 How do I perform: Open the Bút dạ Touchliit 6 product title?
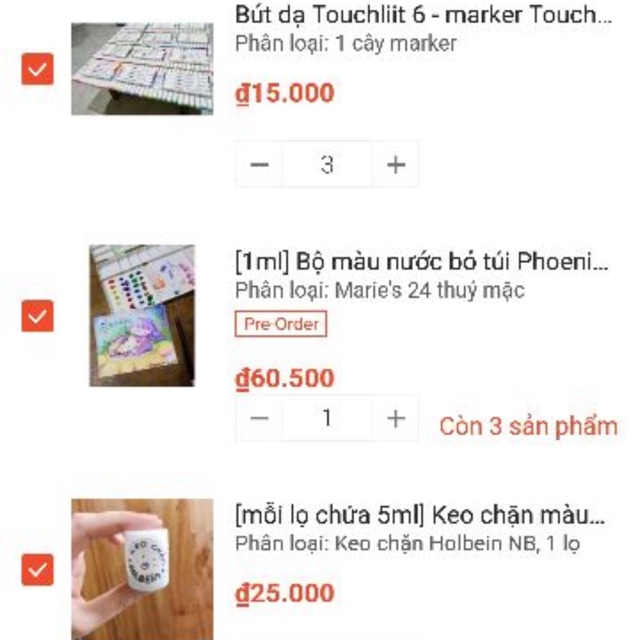tap(423, 15)
